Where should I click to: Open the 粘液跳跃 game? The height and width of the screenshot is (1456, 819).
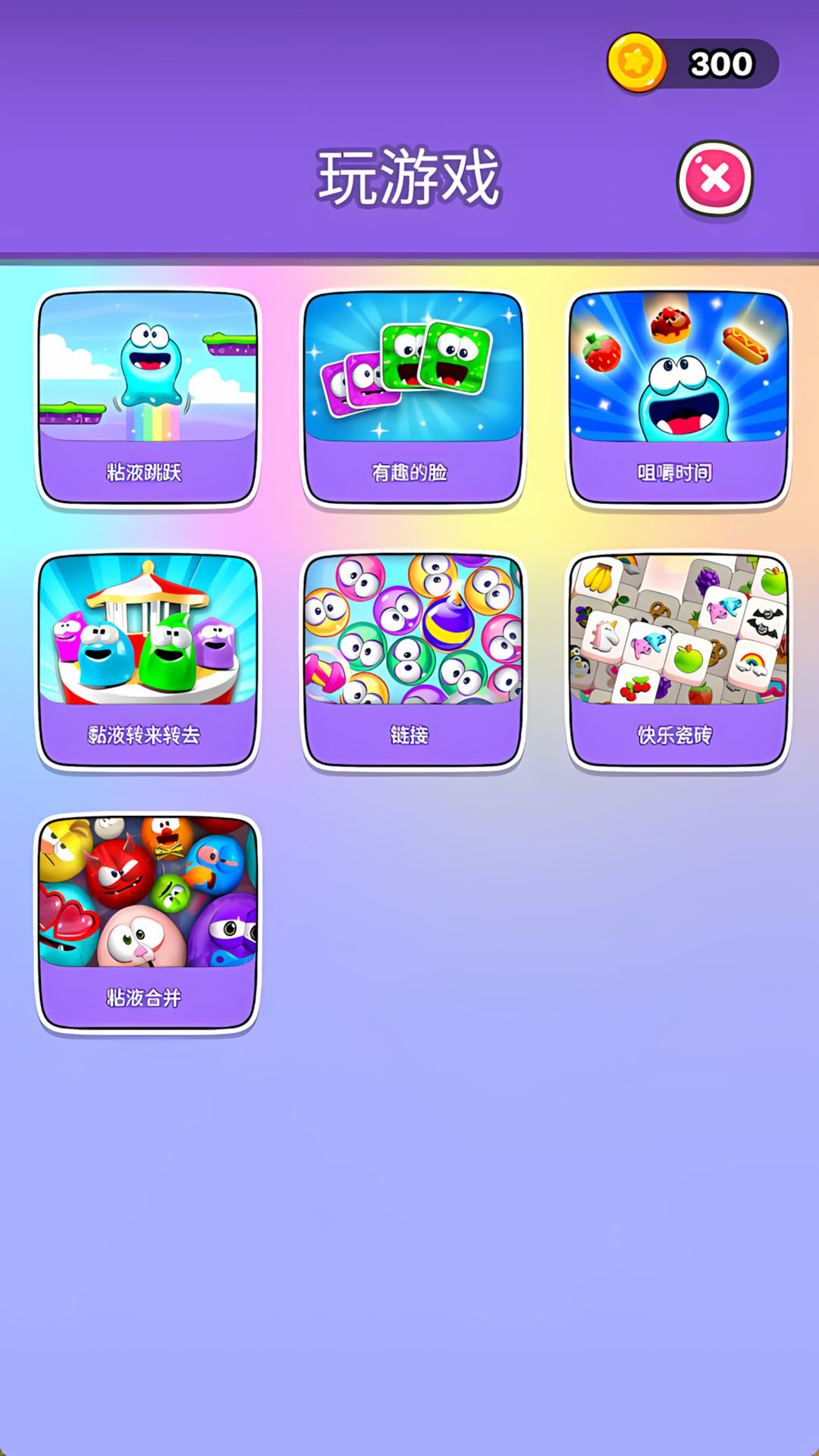[148, 398]
